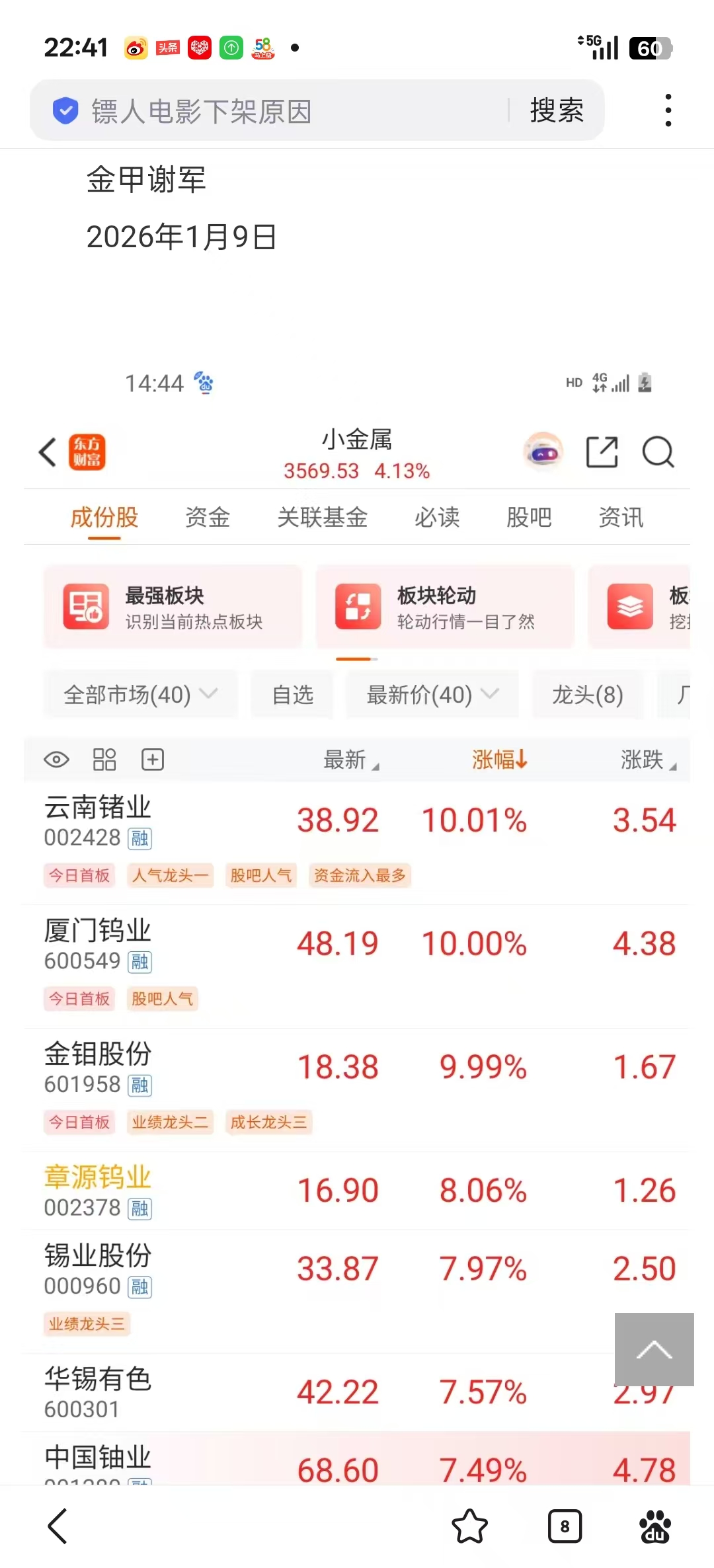Open the tab switcher showing 8 tabs
This screenshot has height=1568, width=714.
click(565, 1526)
